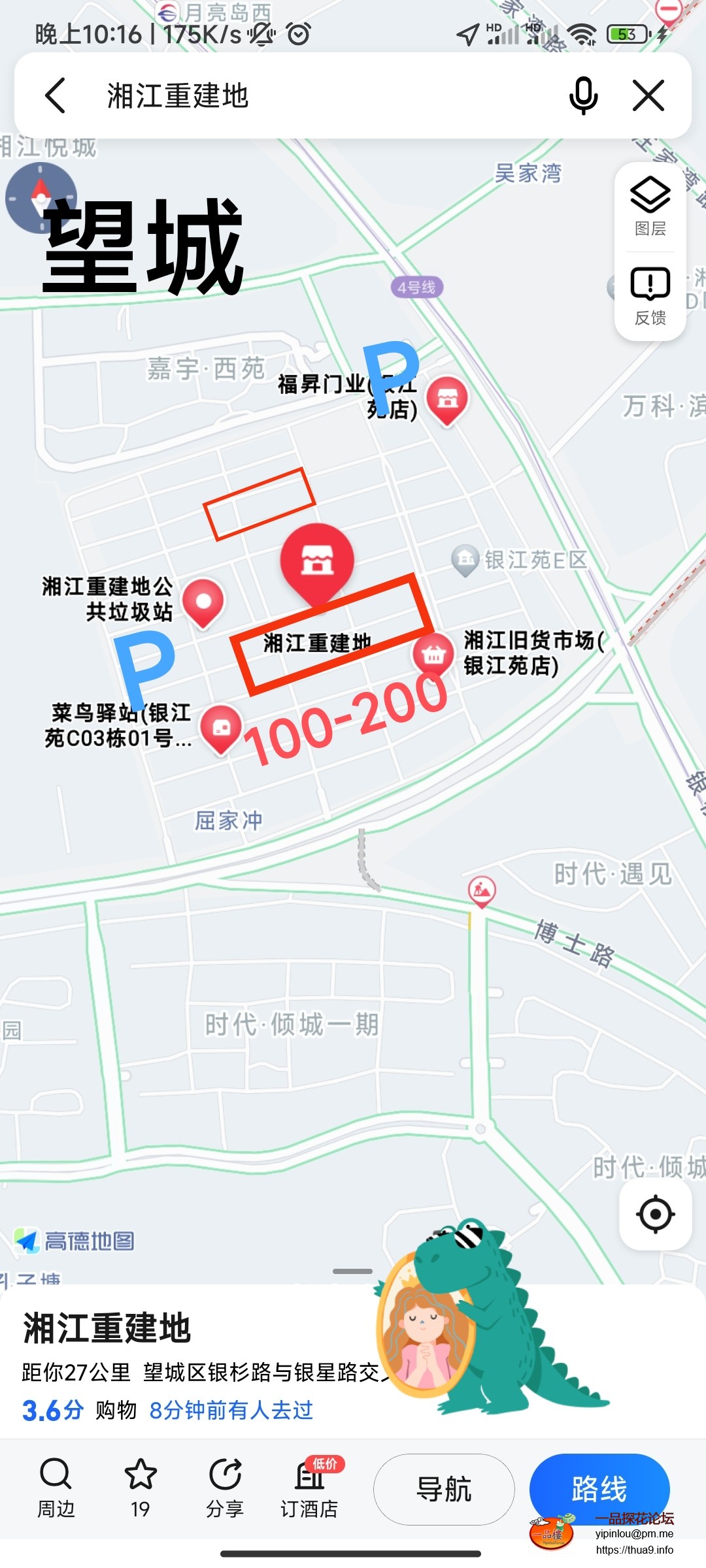Go back from search results
This screenshot has height=1568, width=706.
tap(56, 96)
